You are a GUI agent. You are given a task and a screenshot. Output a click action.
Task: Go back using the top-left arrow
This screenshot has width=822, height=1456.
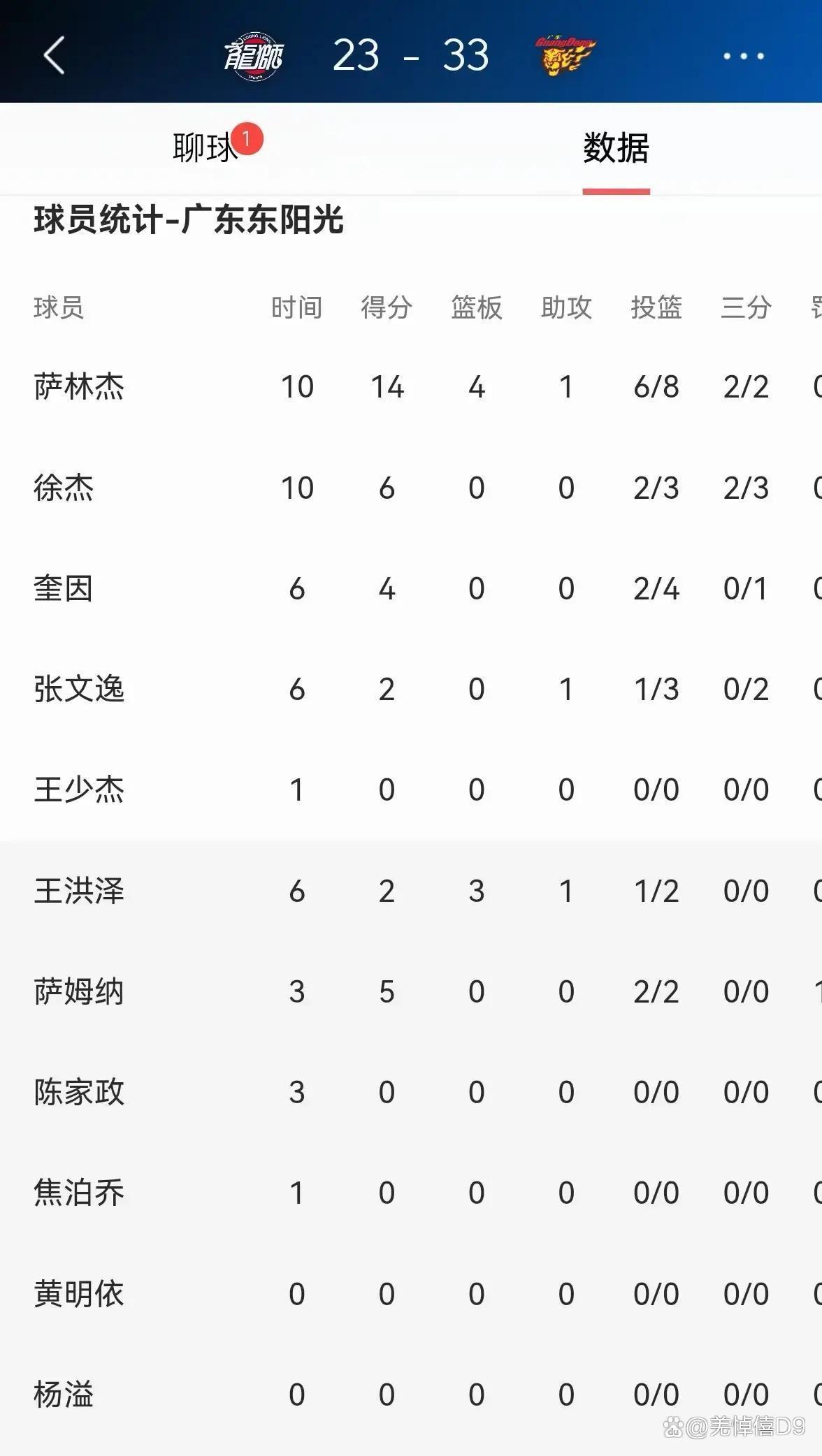(55, 55)
